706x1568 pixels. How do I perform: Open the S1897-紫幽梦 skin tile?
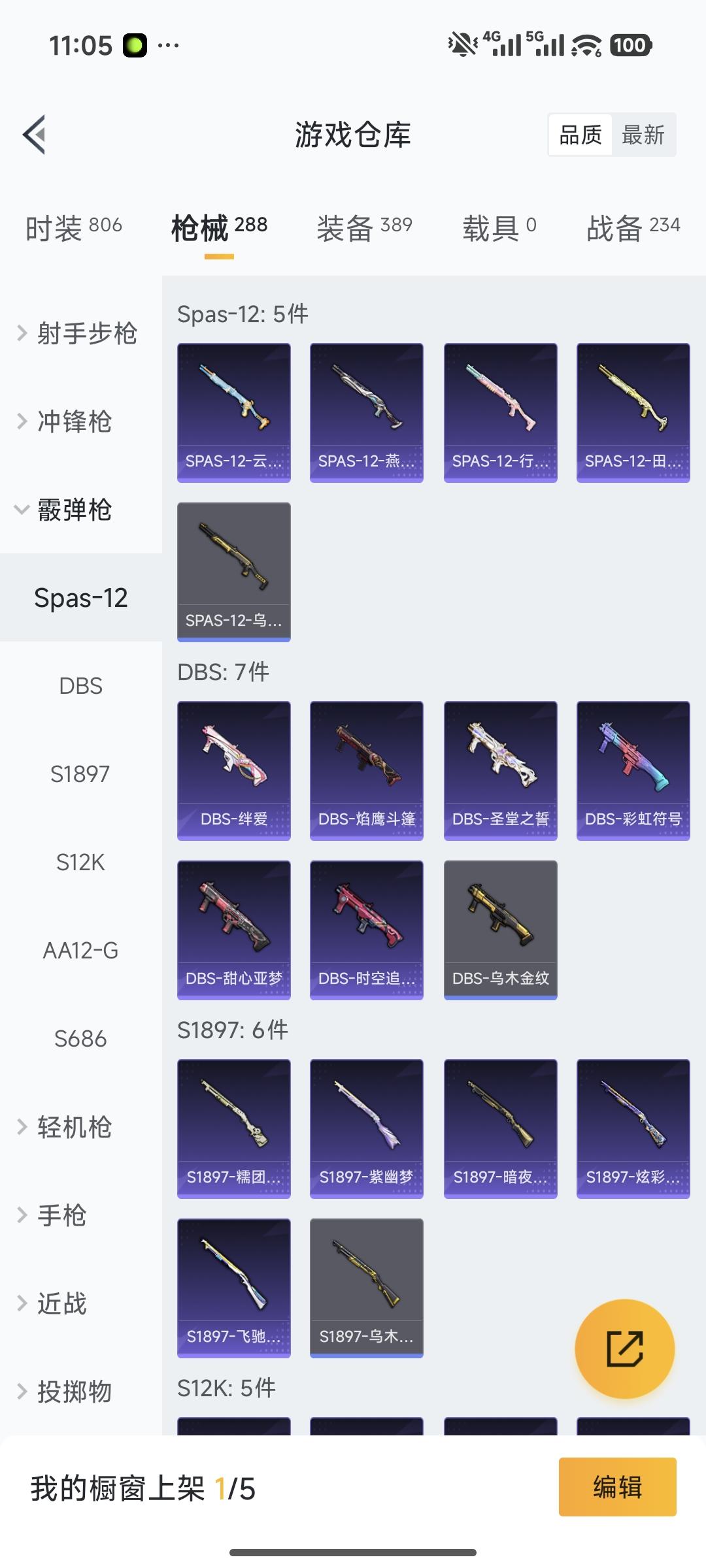coord(366,1128)
